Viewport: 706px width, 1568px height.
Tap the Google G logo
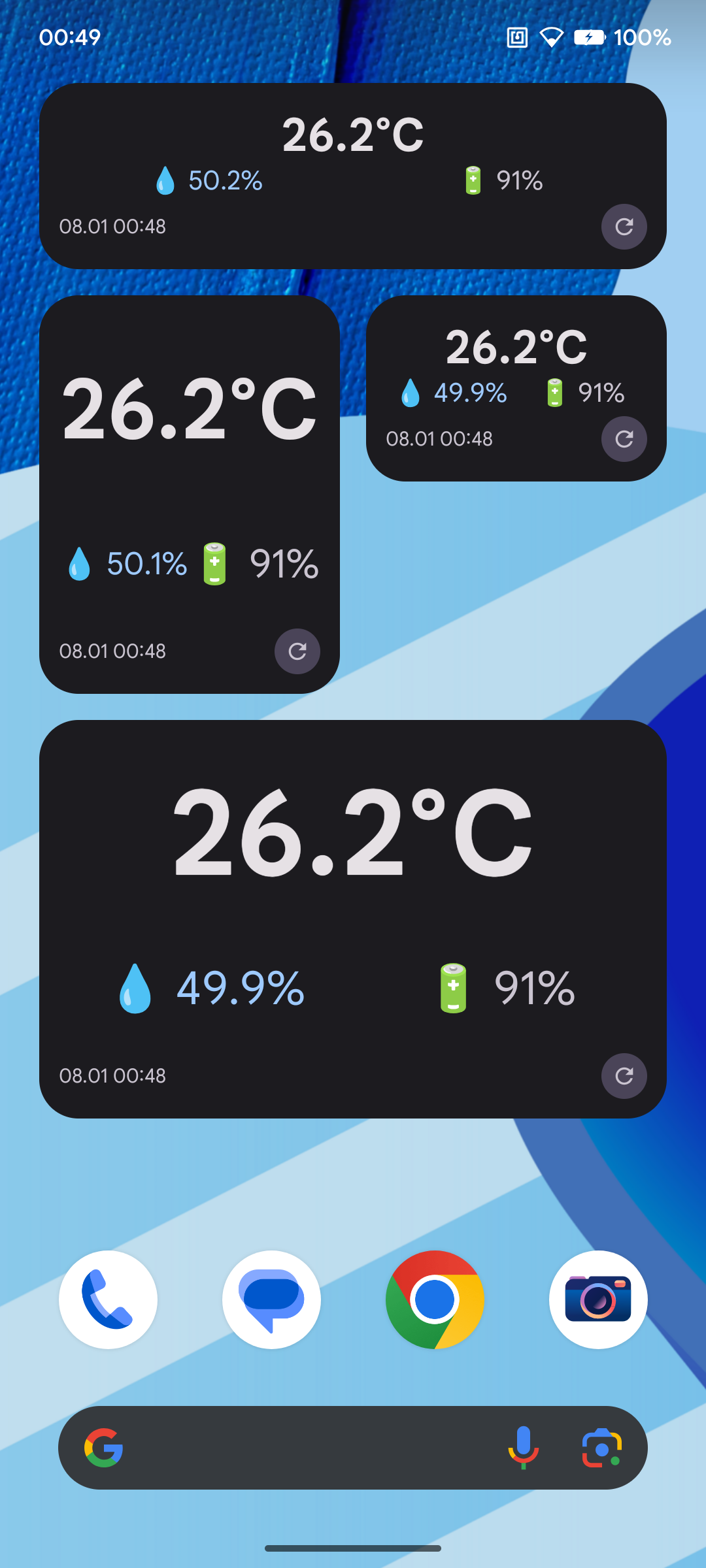coord(105,1448)
